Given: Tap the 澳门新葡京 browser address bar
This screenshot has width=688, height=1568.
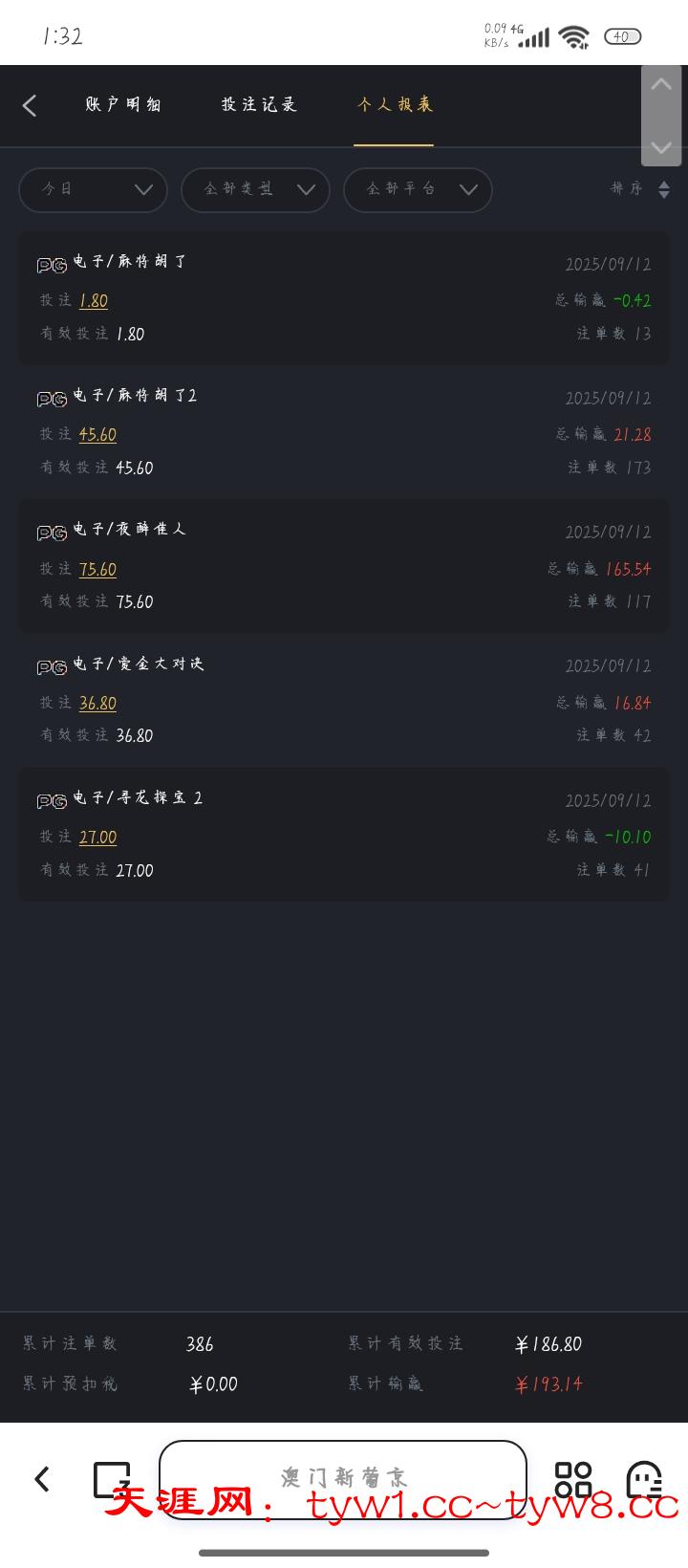Looking at the screenshot, I should 343,1478.
